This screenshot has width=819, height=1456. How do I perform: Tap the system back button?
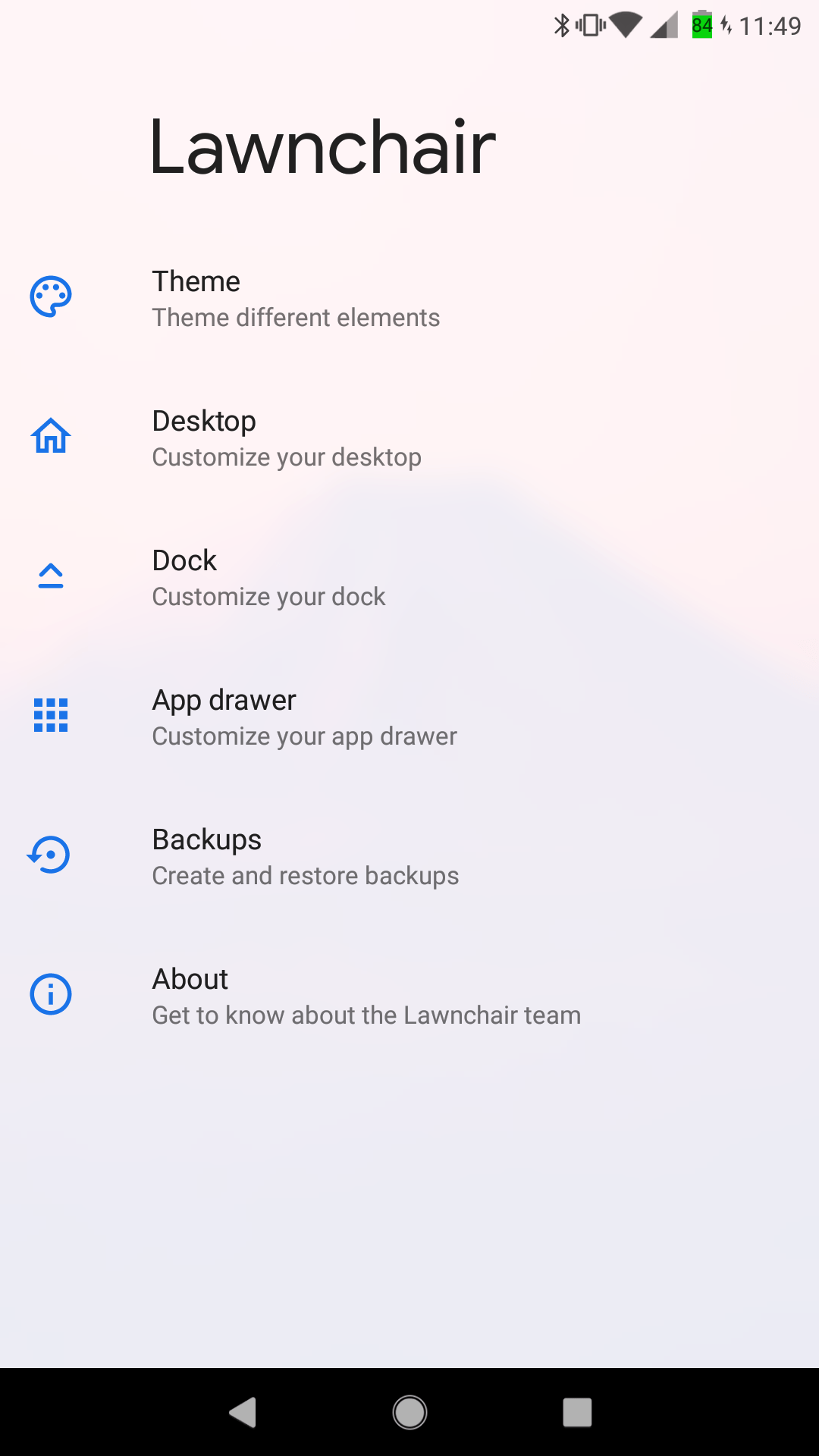tap(243, 1412)
